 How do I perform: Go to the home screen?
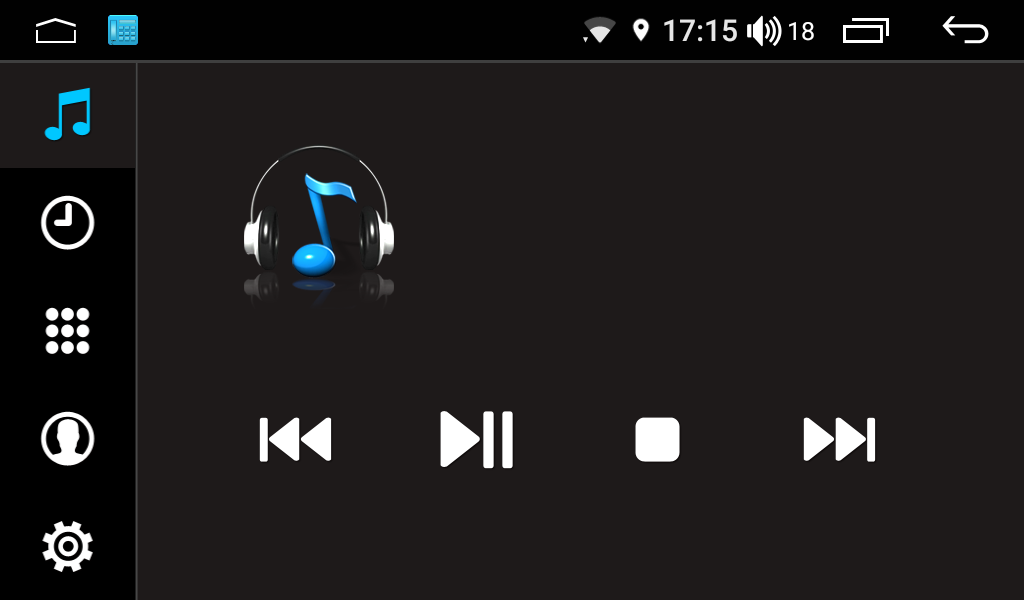[56, 31]
